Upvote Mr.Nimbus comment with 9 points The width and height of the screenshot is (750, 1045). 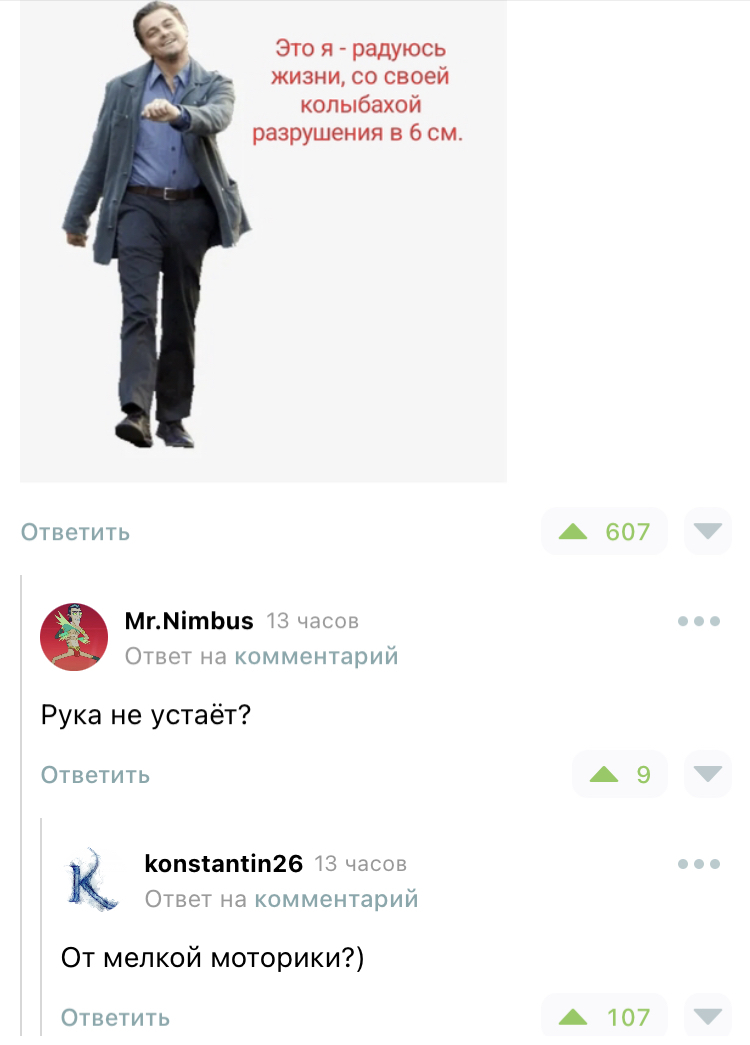pyautogui.click(x=604, y=775)
